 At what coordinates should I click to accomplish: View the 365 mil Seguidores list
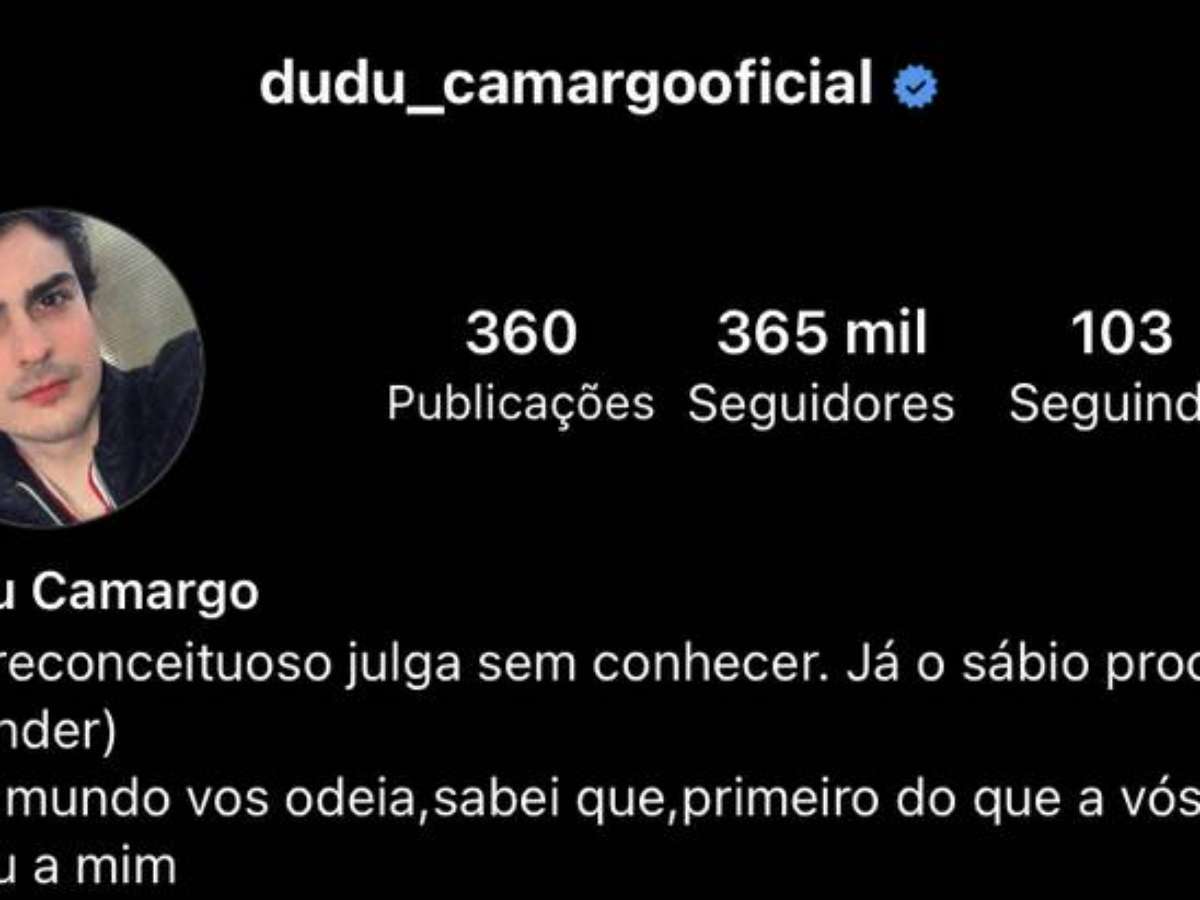pos(821,367)
